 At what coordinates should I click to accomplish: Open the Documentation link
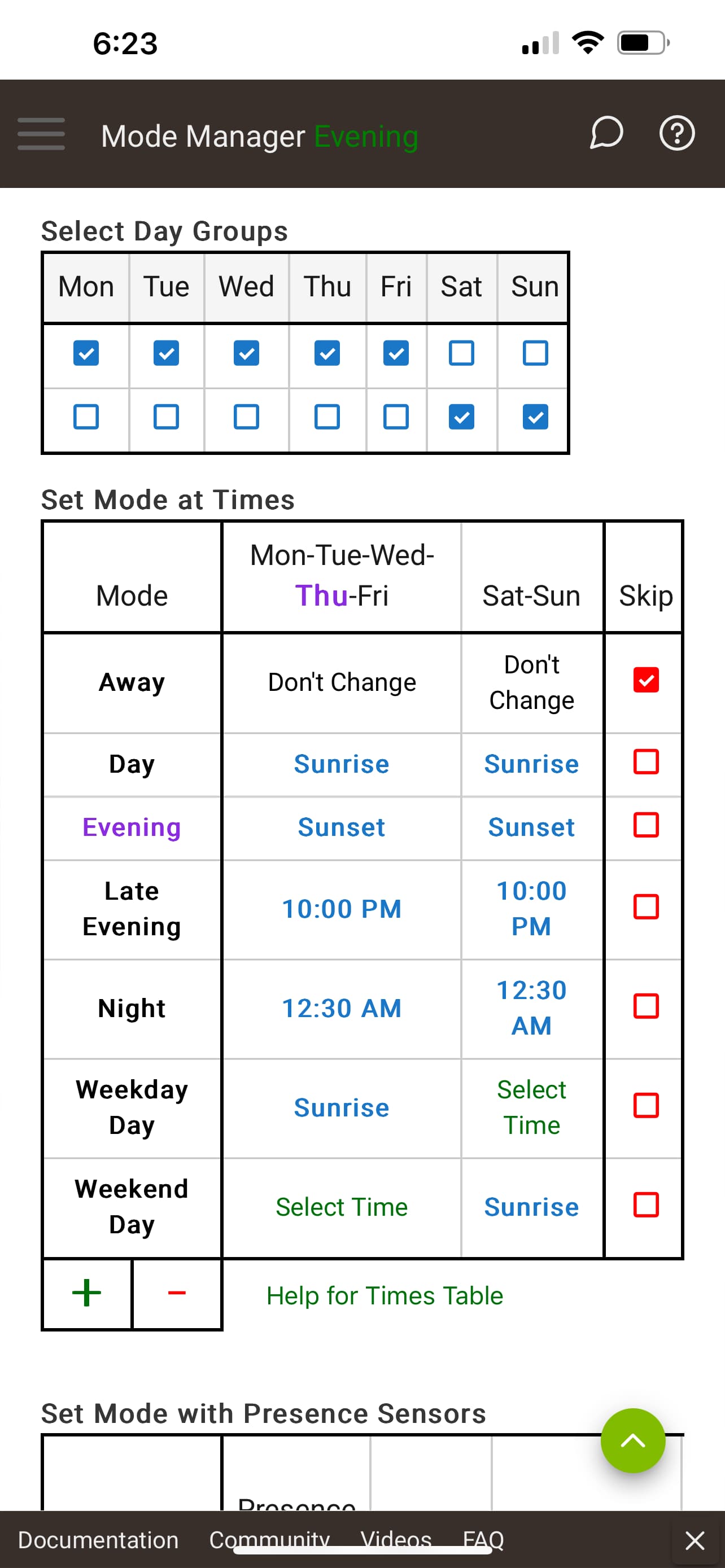click(99, 1540)
